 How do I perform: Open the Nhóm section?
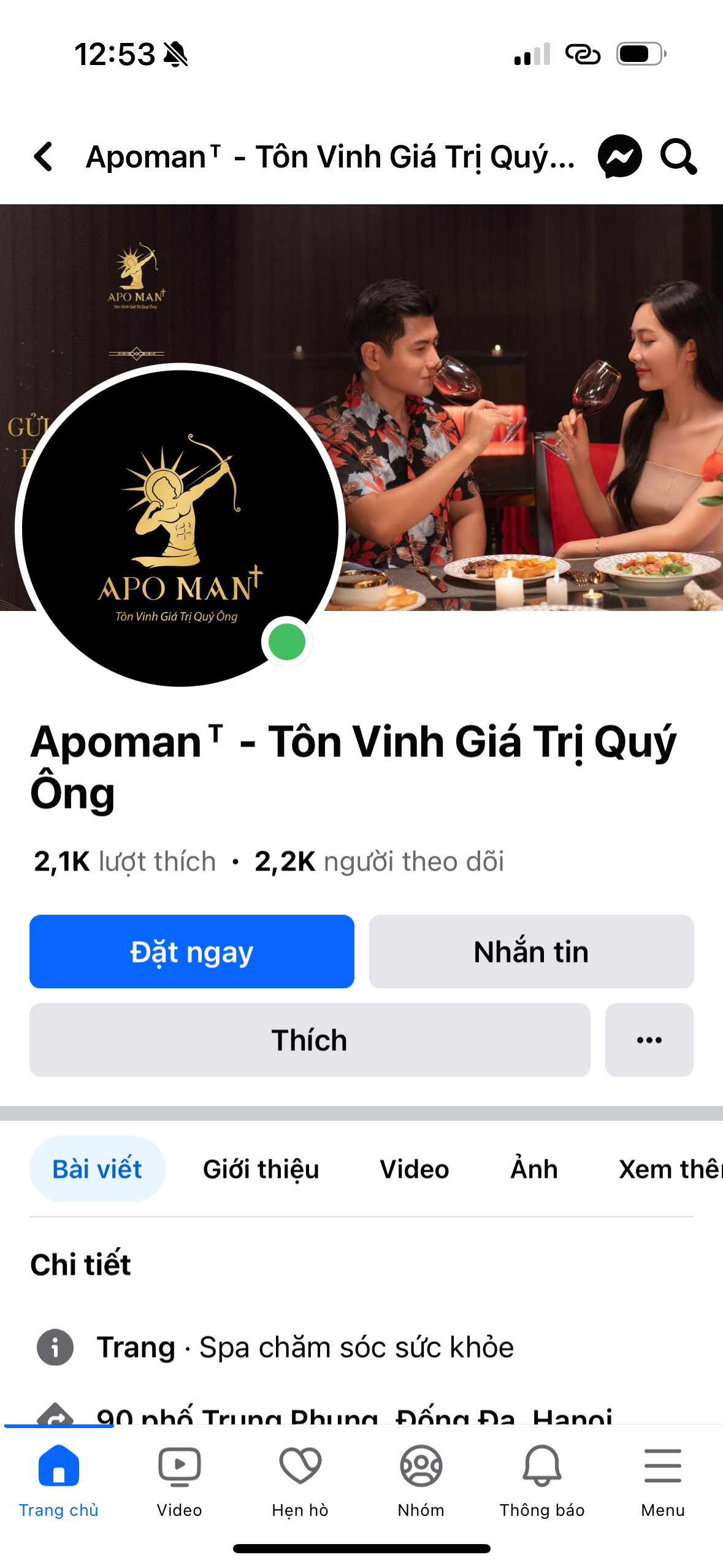(x=421, y=1480)
